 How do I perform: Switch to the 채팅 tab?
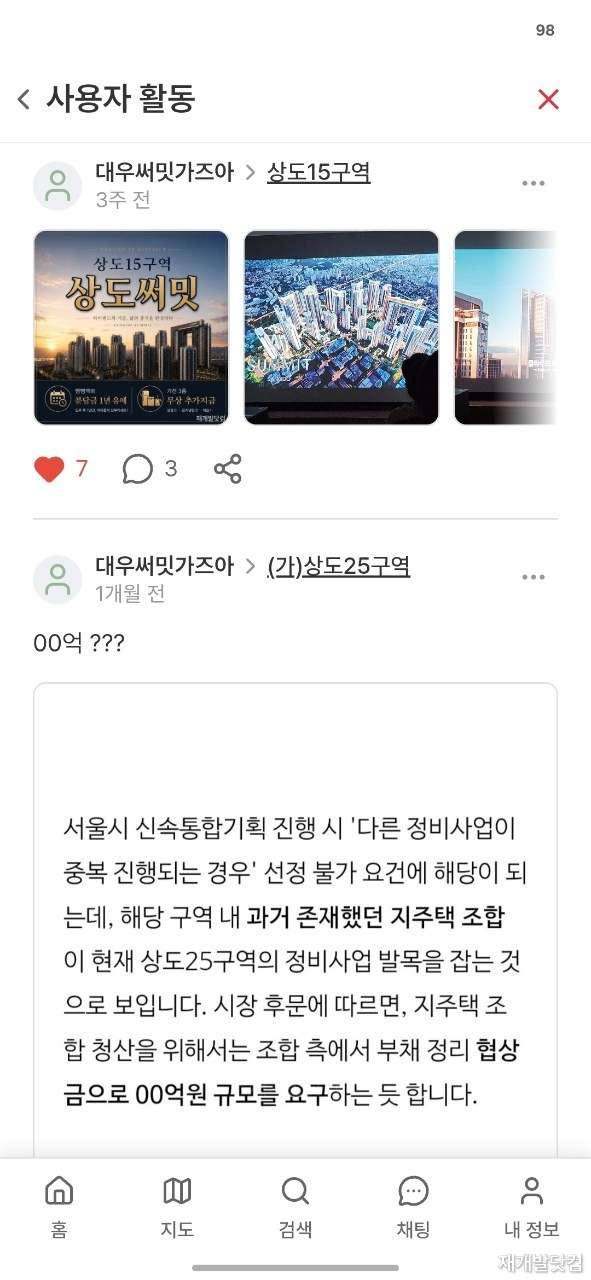tap(413, 1207)
